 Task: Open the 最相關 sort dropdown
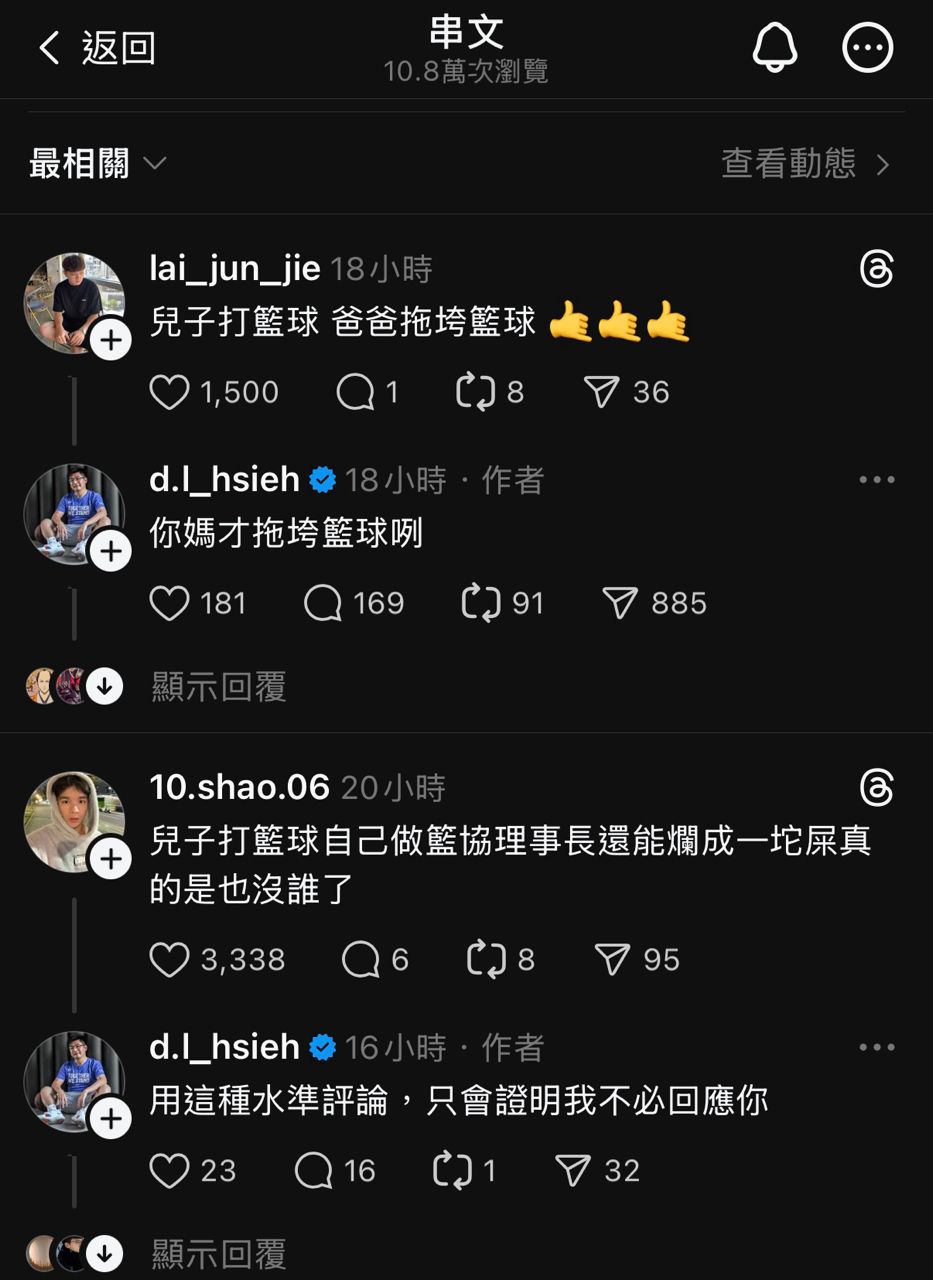click(x=97, y=164)
